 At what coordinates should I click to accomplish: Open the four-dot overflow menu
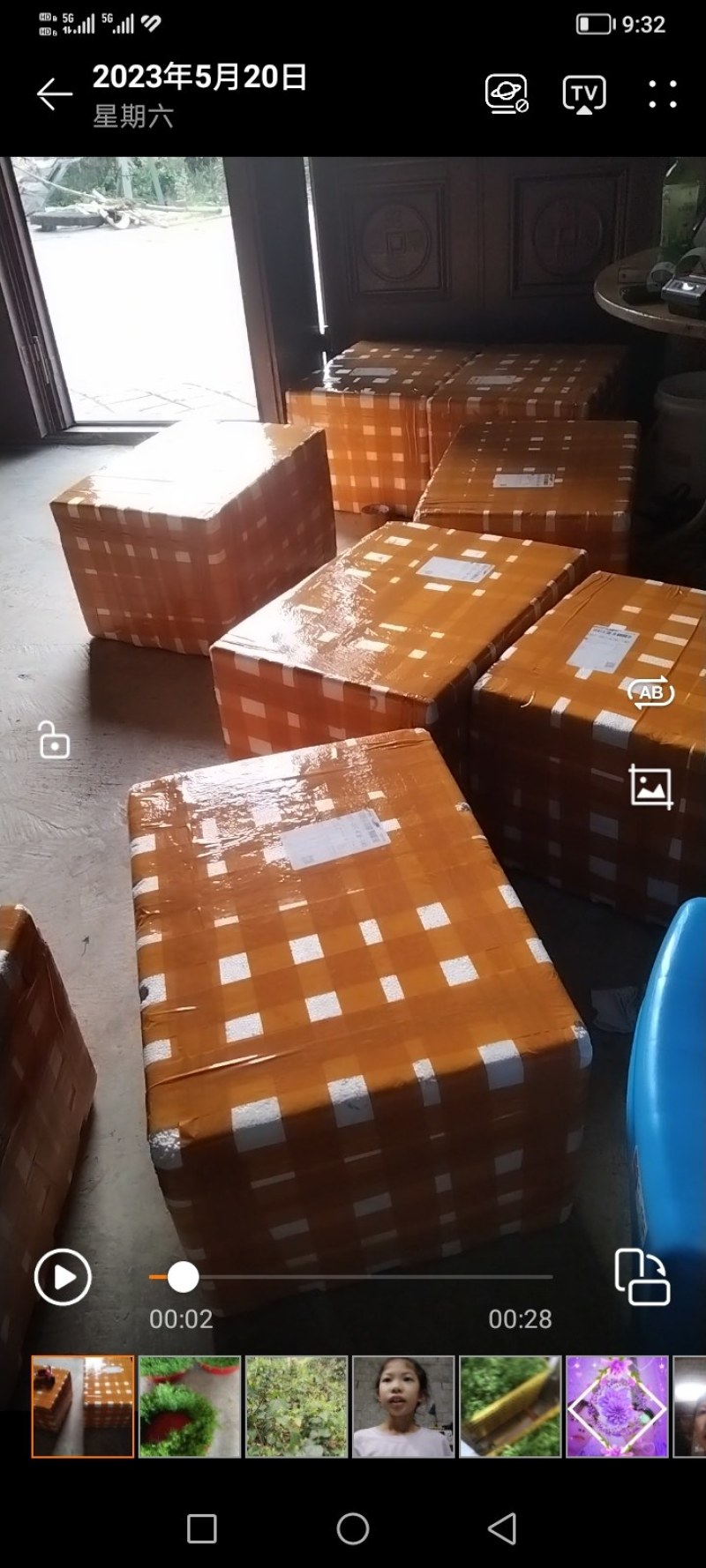pyautogui.click(x=662, y=94)
